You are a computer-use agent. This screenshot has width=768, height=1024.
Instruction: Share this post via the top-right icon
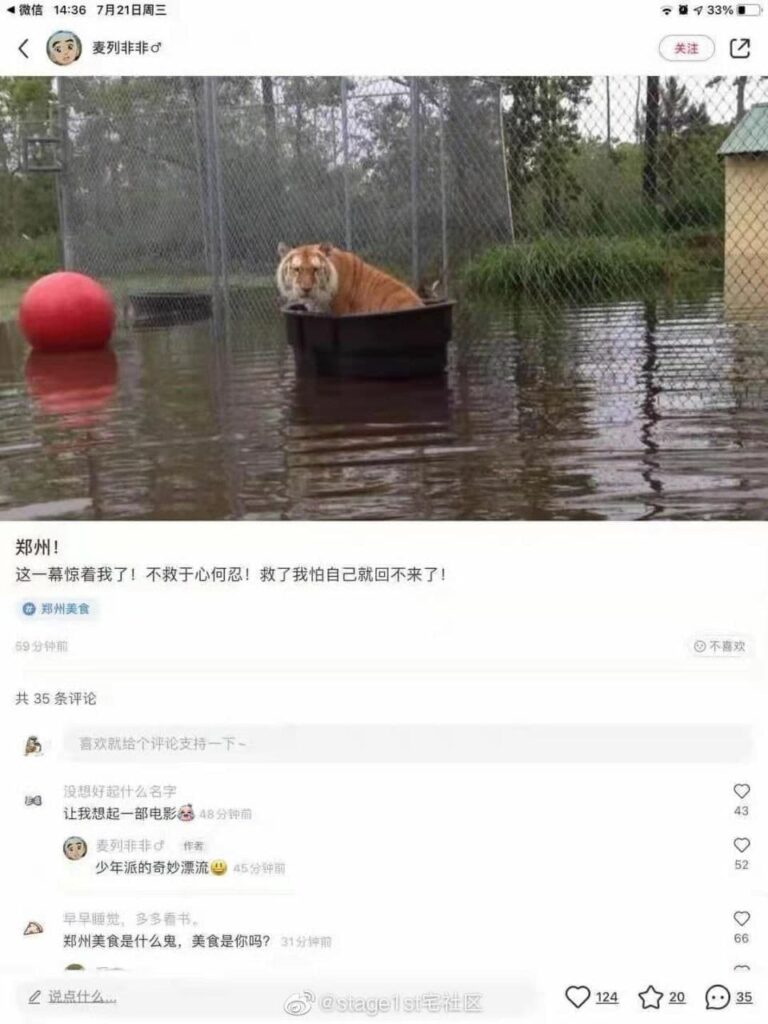point(740,48)
